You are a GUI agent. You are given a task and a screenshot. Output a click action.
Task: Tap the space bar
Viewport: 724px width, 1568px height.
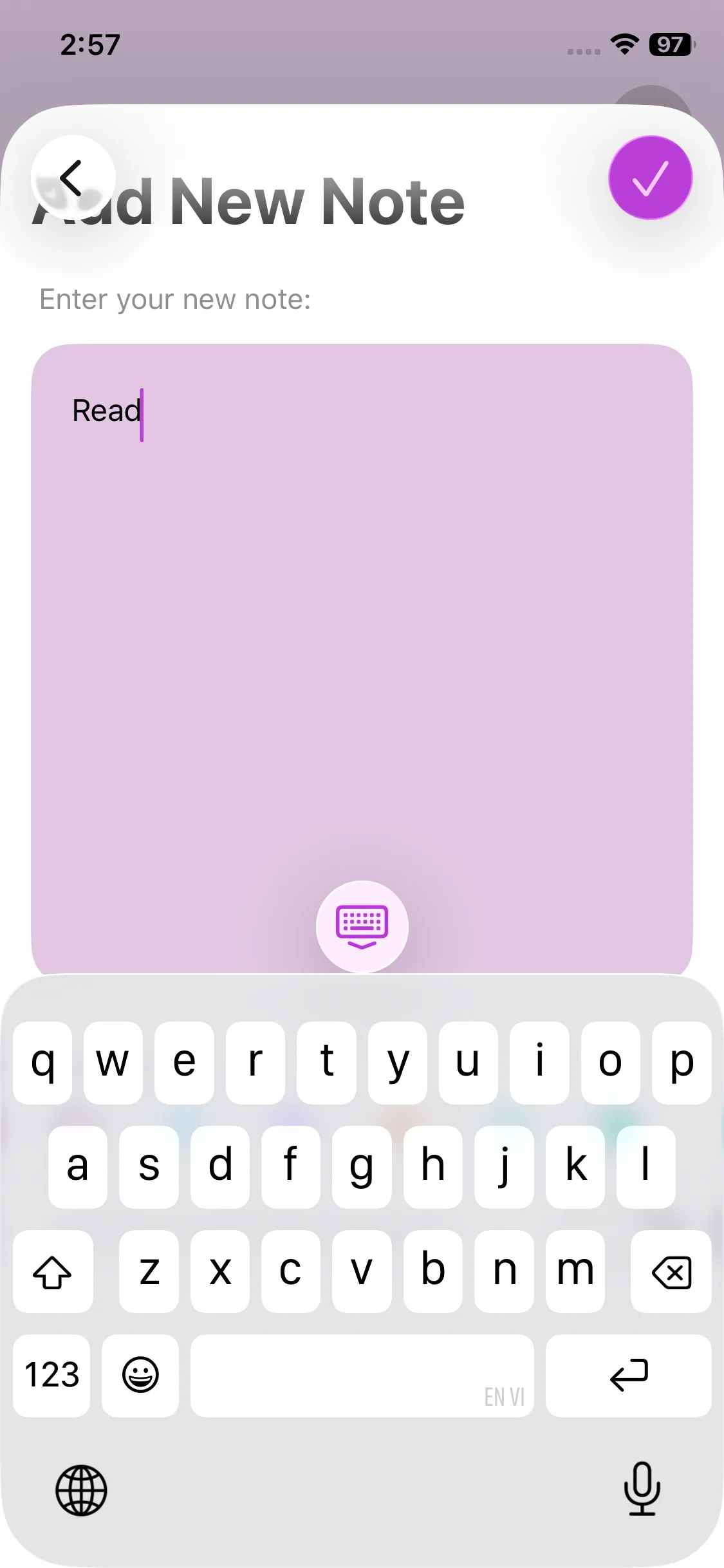[x=362, y=1376]
